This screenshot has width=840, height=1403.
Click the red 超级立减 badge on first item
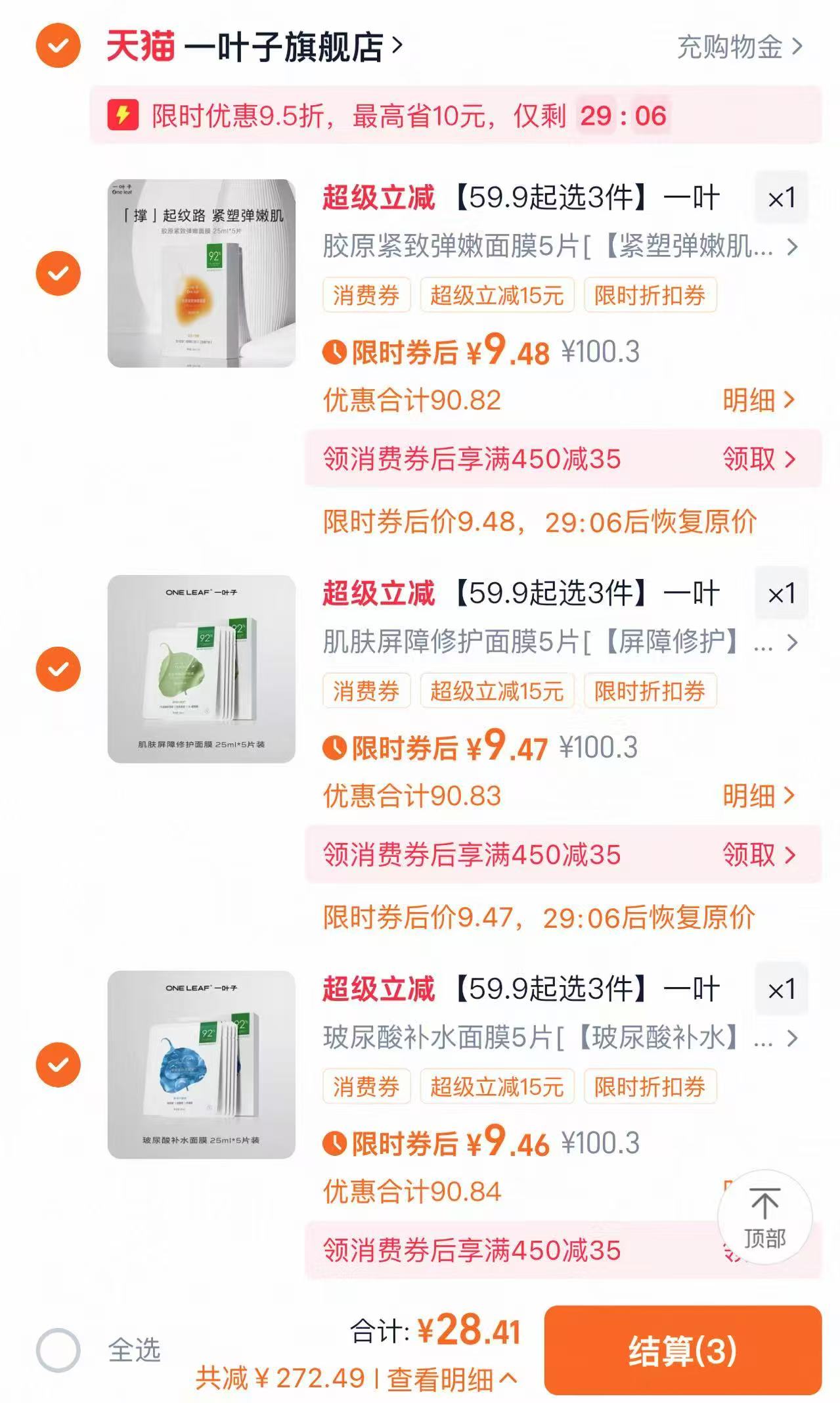pos(378,196)
